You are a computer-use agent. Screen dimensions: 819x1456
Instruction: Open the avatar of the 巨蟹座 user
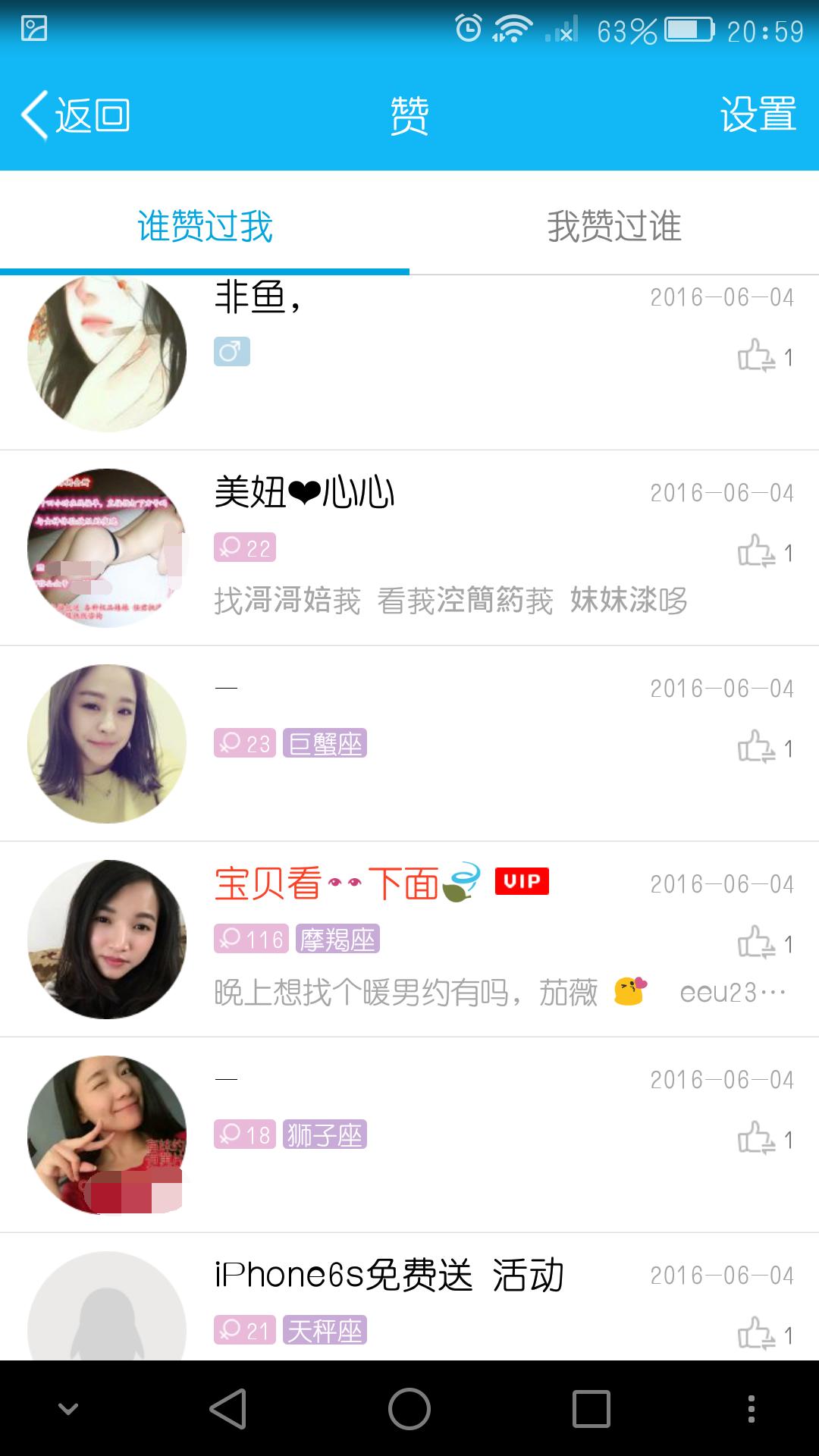(106, 744)
